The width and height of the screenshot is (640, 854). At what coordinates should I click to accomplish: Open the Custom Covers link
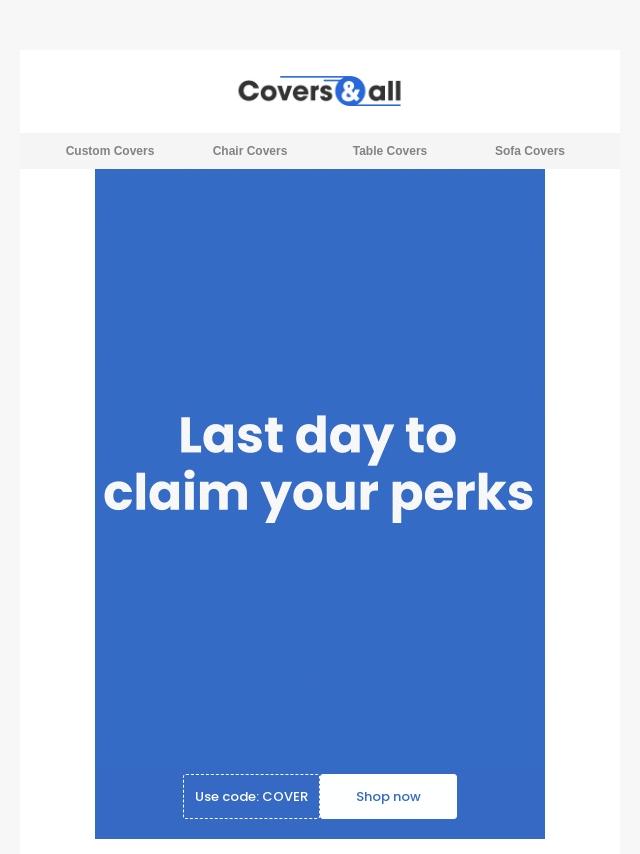(109, 151)
